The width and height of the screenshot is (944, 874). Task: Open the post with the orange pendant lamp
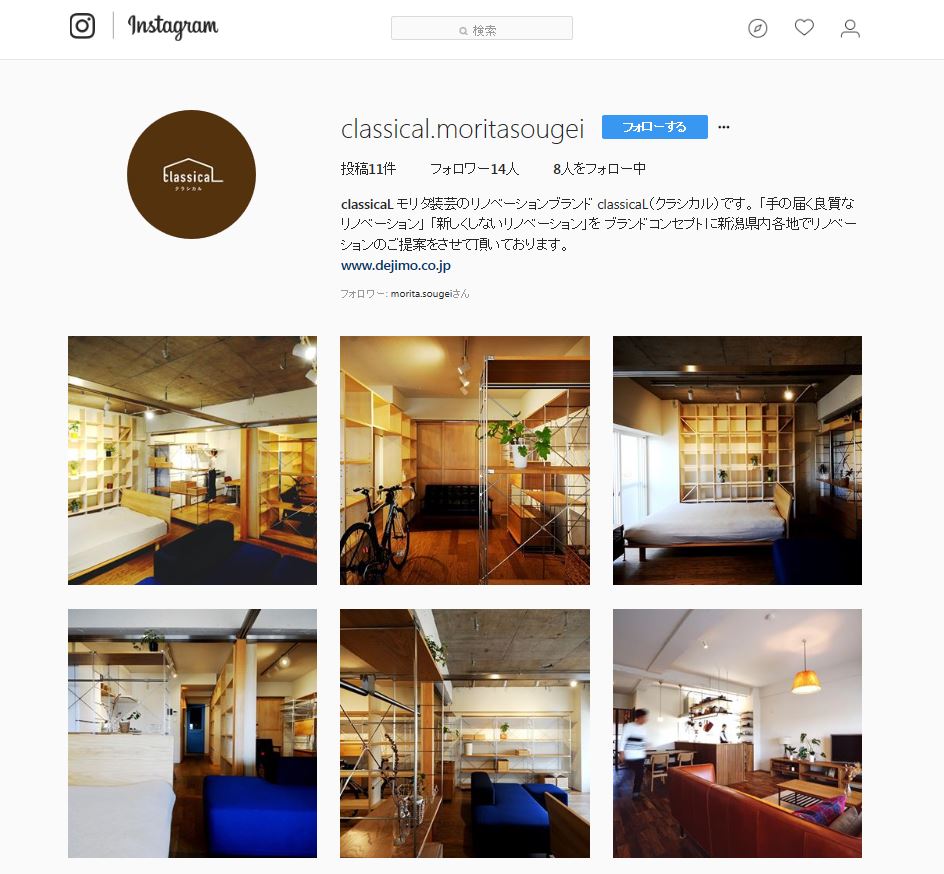pyautogui.click(x=737, y=733)
